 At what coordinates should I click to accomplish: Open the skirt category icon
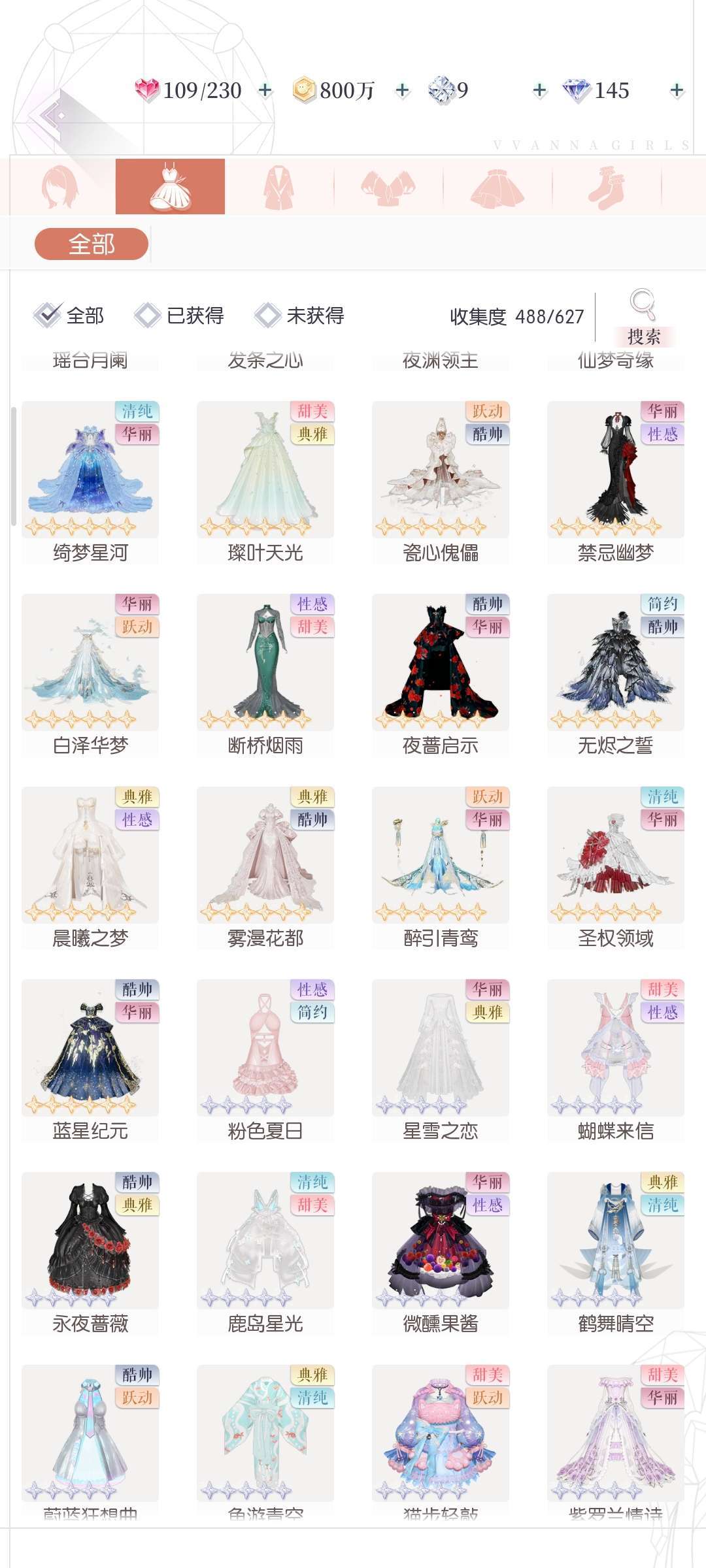click(498, 188)
